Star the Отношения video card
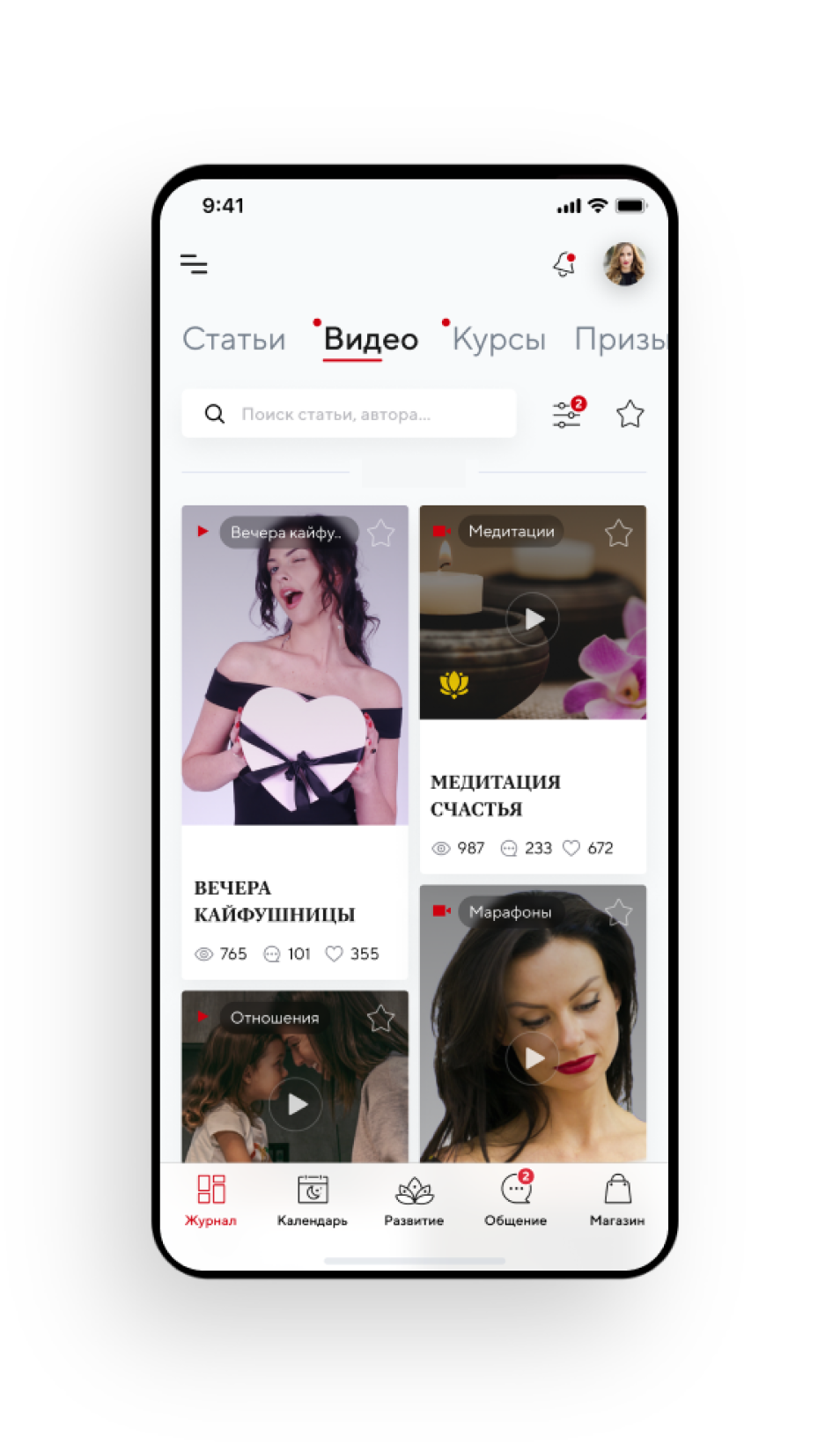The height and width of the screenshot is (1444, 840). point(380,1019)
